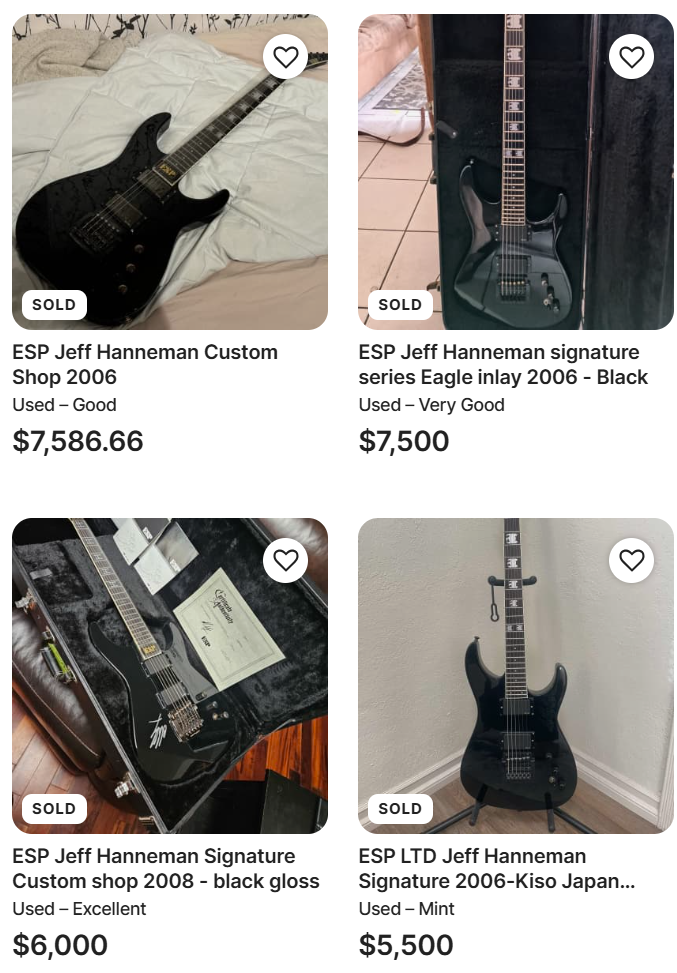Favorite the ESP LTD Kiso Japan guitar
The width and height of the screenshot is (677, 973).
coord(631,561)
